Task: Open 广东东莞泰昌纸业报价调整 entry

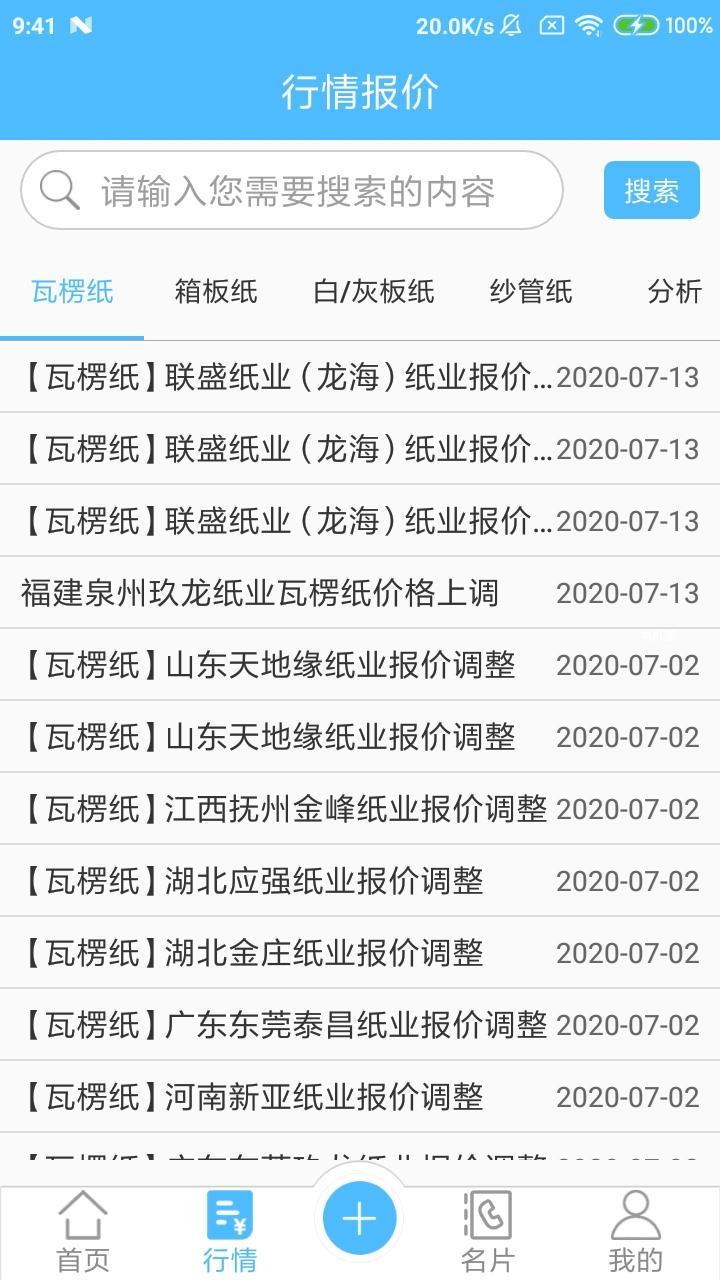Action: pos(285,1025)
